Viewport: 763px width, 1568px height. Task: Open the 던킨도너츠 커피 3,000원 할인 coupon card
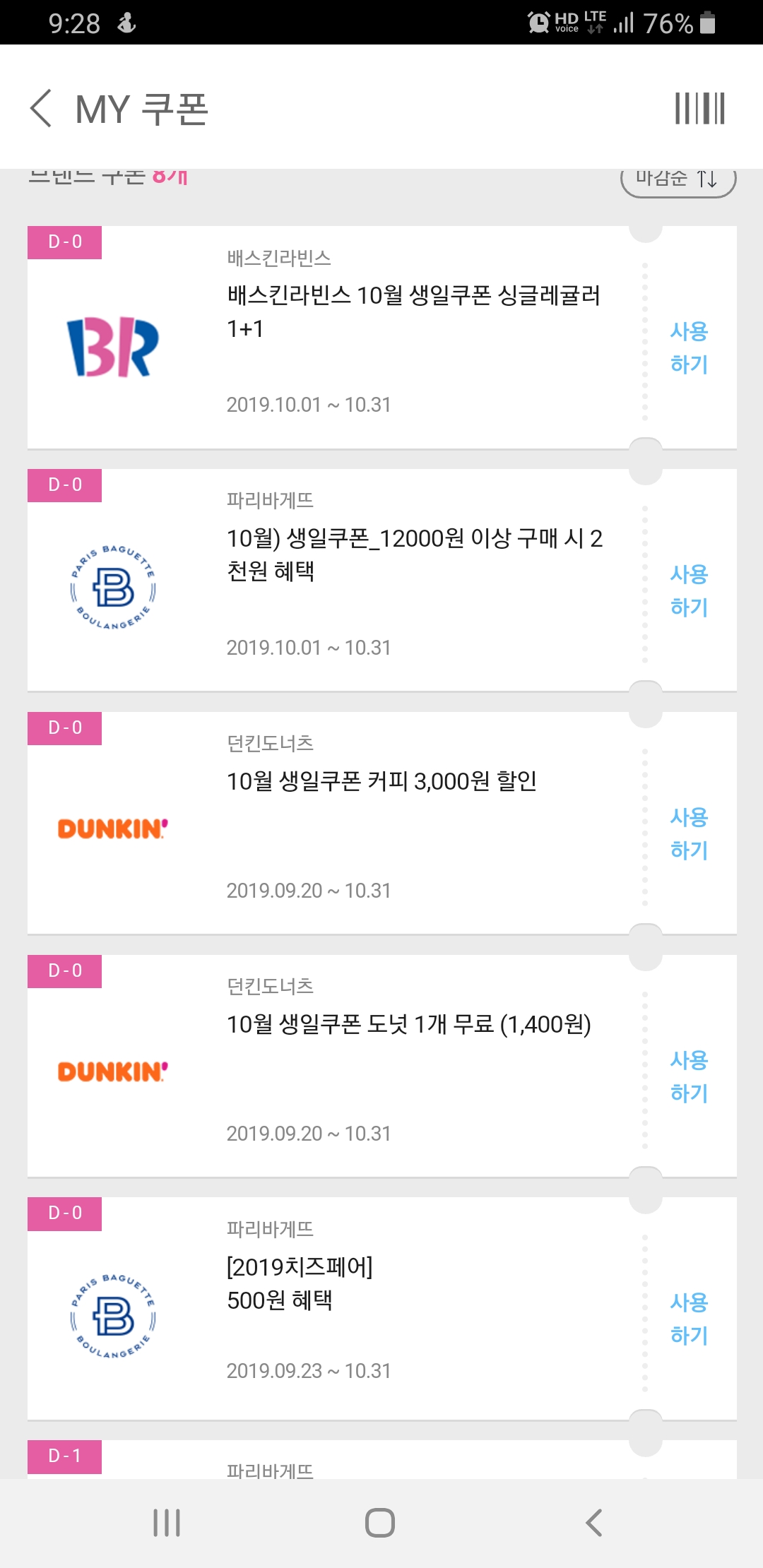tap(381, 781)
